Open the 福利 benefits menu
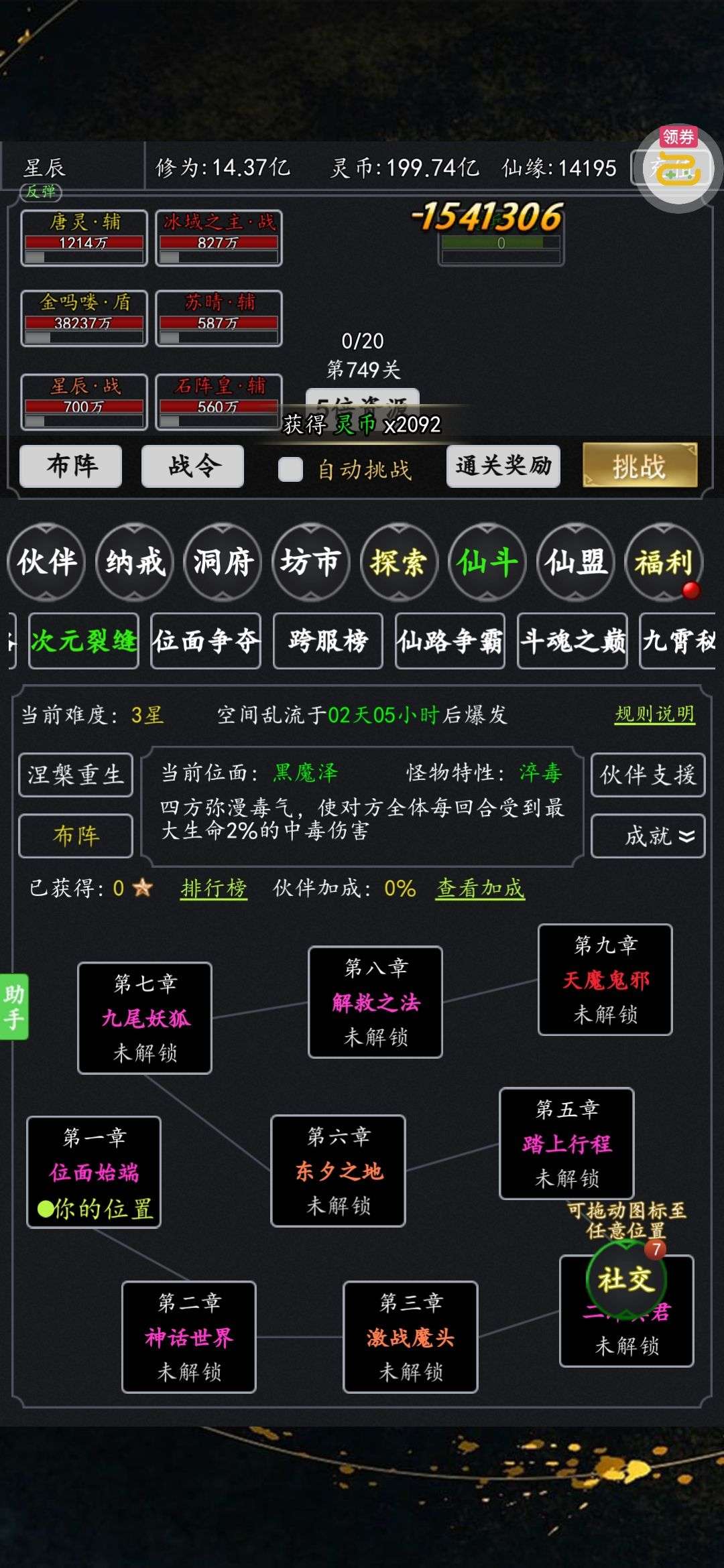Image resolution: width=724 pixels, height=1568 pixels. (664, 562)
